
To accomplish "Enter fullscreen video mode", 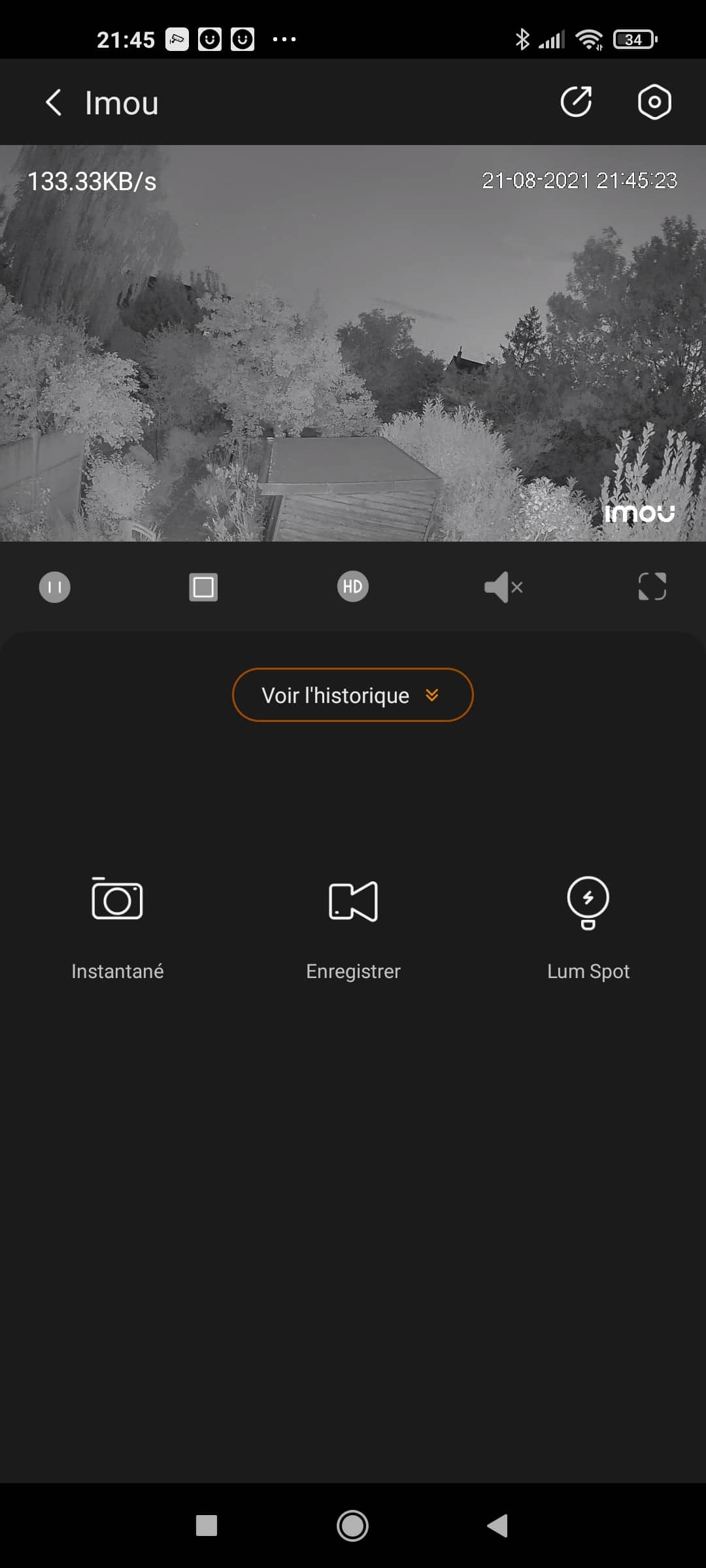I will click(652, 586).
